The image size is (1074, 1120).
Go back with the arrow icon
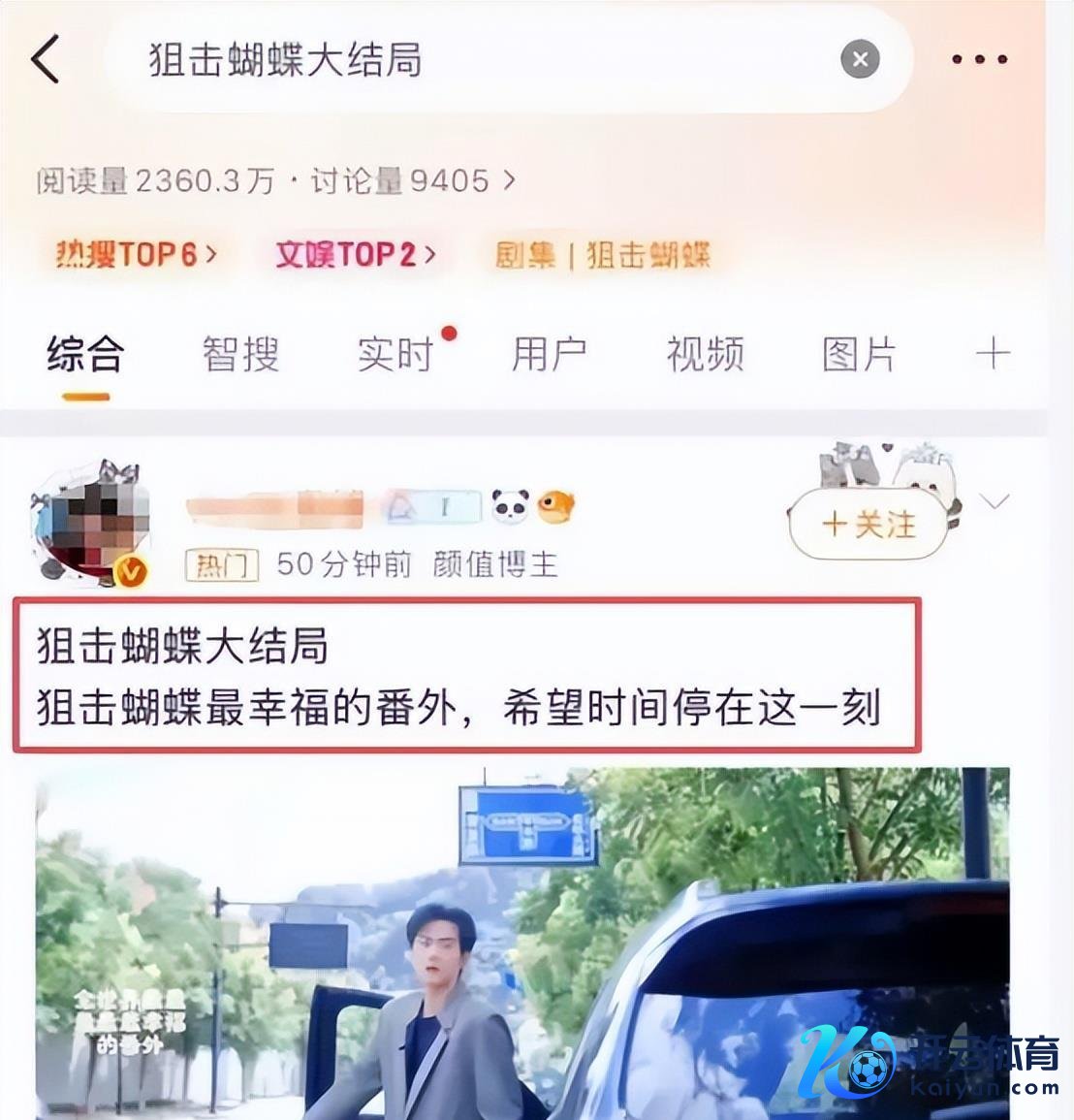click(x=46, y=59)
